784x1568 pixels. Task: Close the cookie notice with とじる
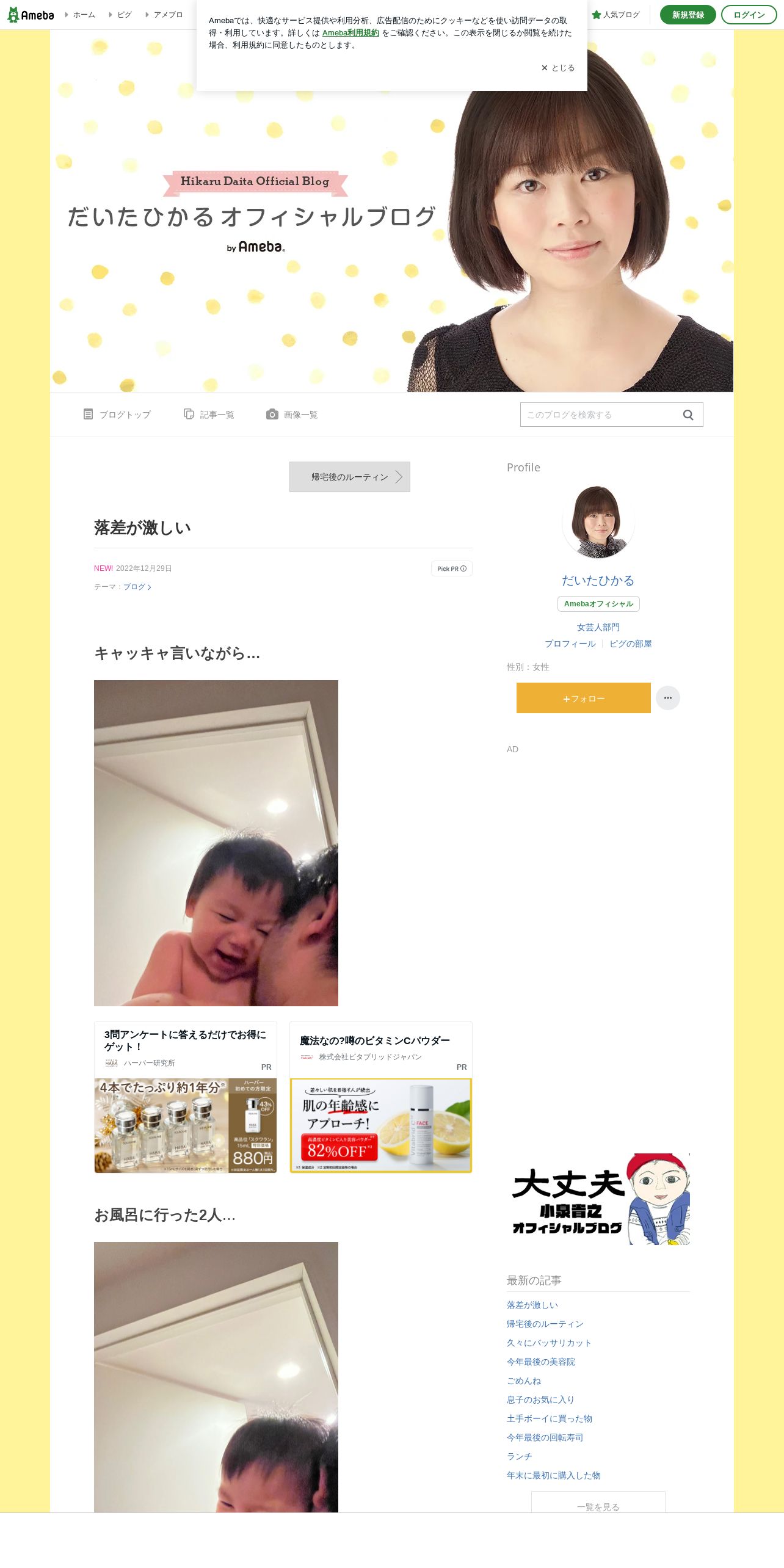[x=558, y=68]
